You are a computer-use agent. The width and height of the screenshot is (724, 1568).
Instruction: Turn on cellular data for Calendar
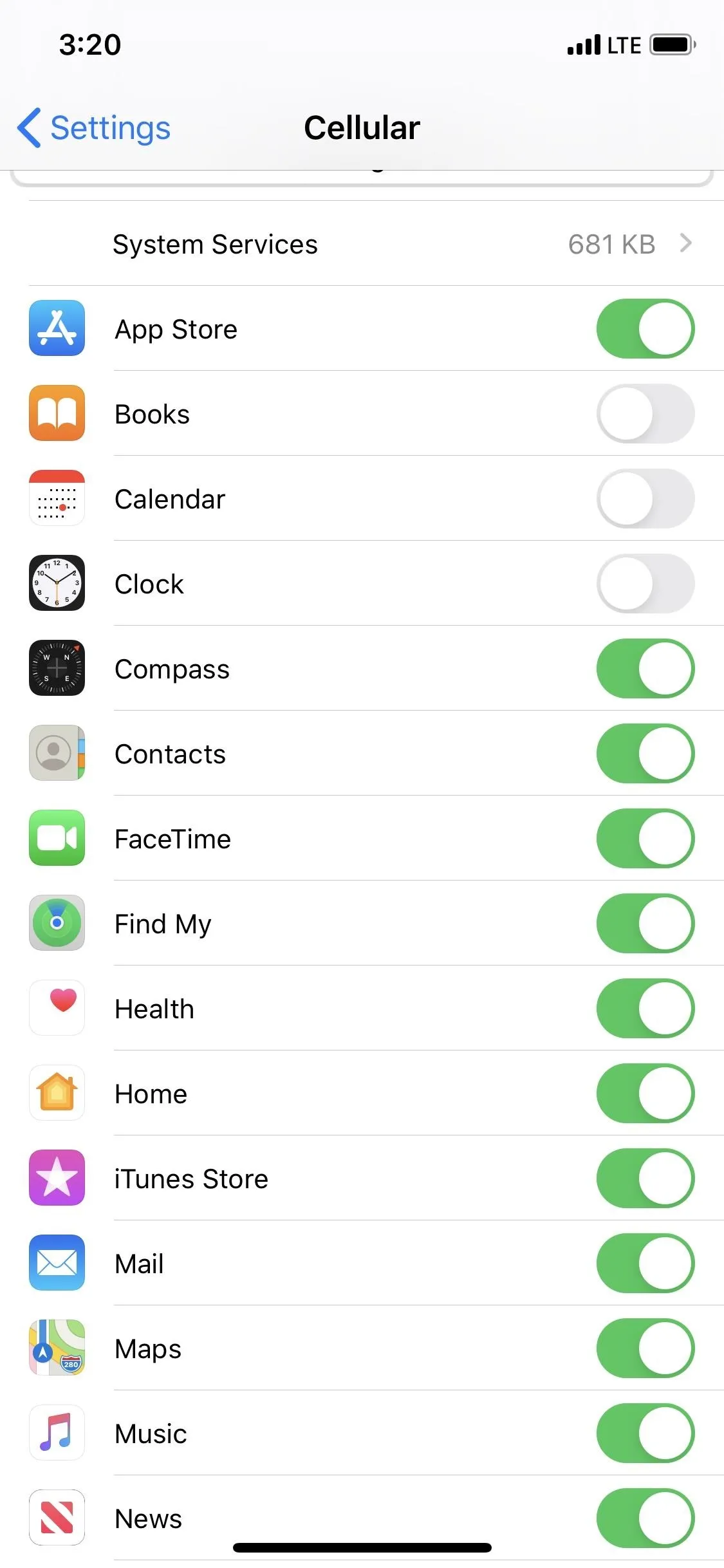point(645,499)
